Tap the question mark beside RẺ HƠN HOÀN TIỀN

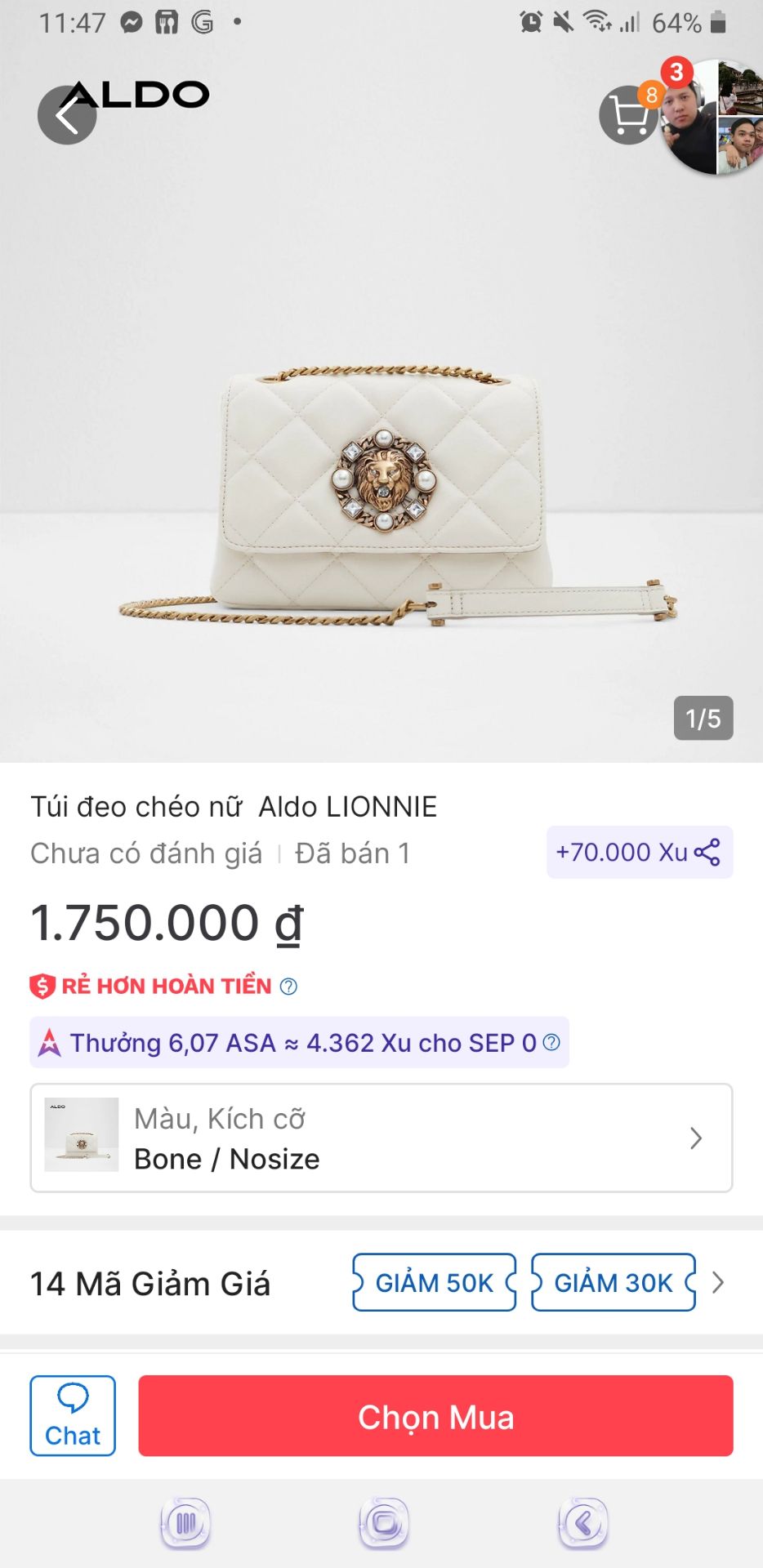pyautogui.click(x=287, y=987)
